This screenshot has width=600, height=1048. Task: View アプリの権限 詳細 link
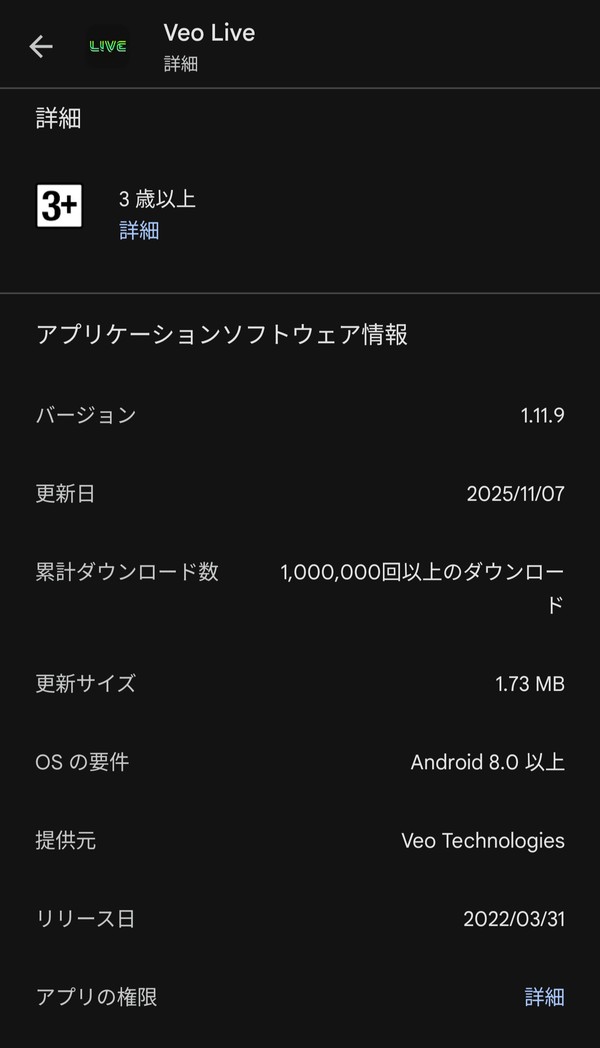click(544, 997)
